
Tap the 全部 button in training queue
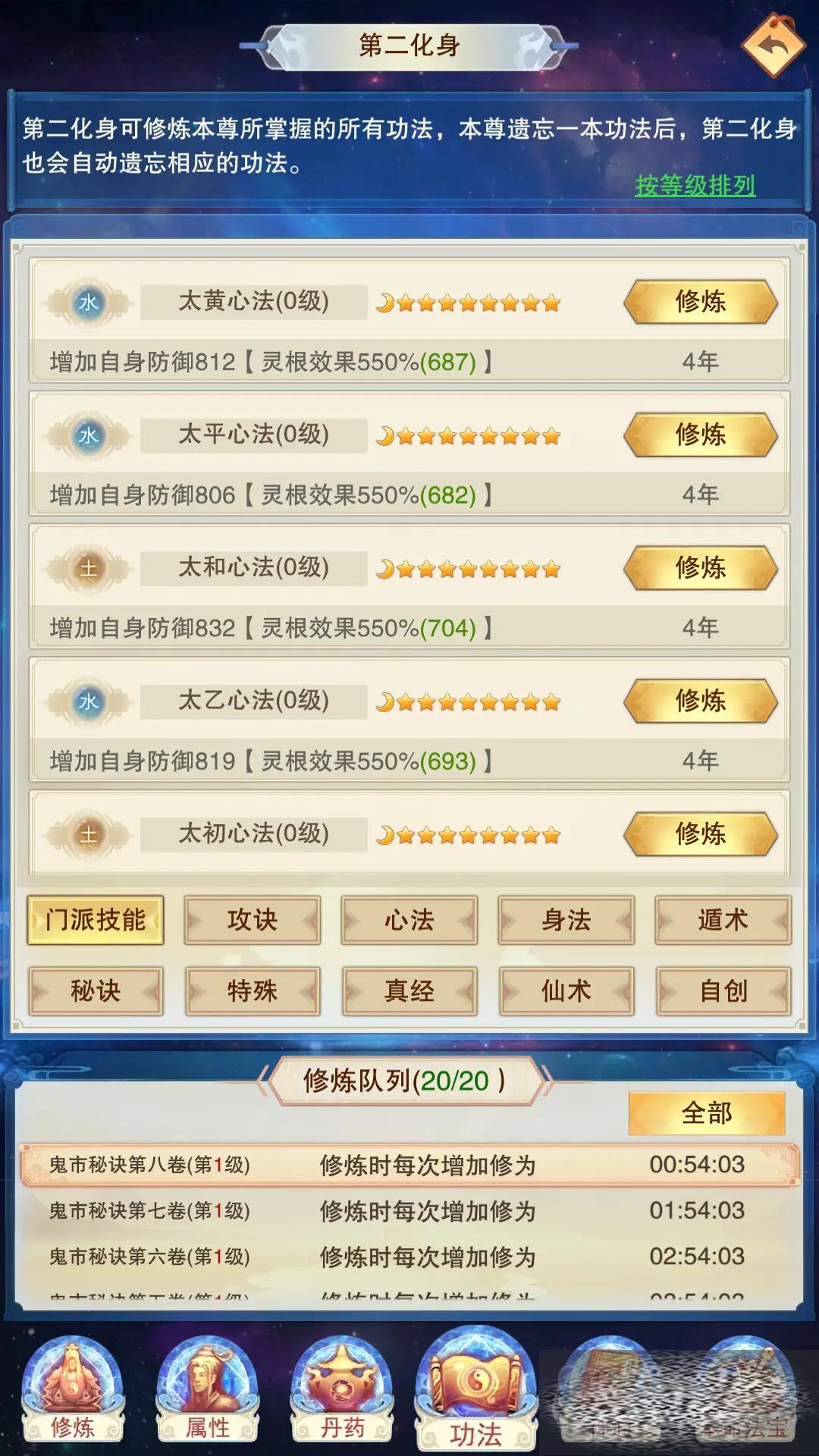pos(707,1113)
